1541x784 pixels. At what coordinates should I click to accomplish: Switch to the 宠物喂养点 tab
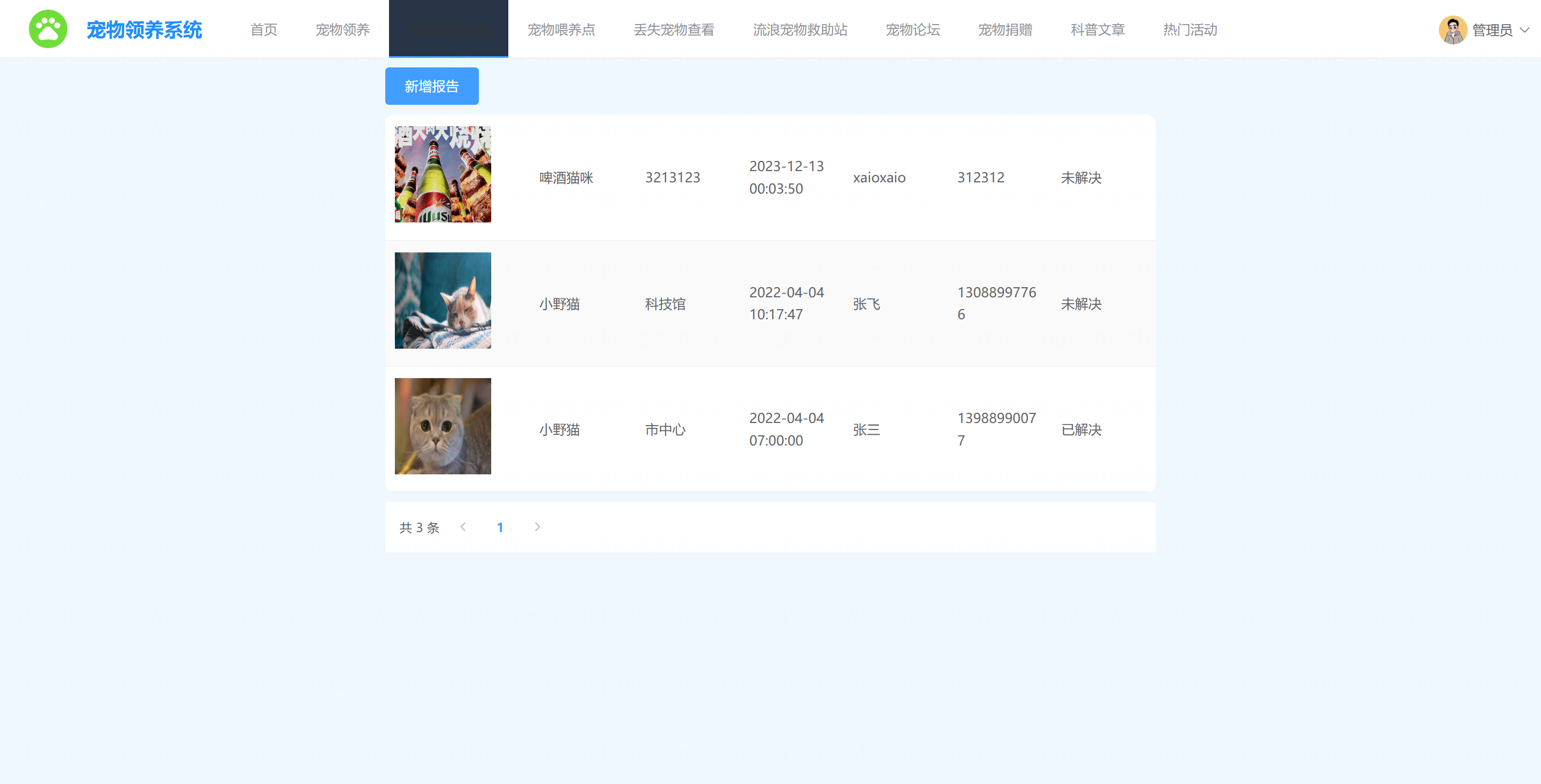coord(561,29)
